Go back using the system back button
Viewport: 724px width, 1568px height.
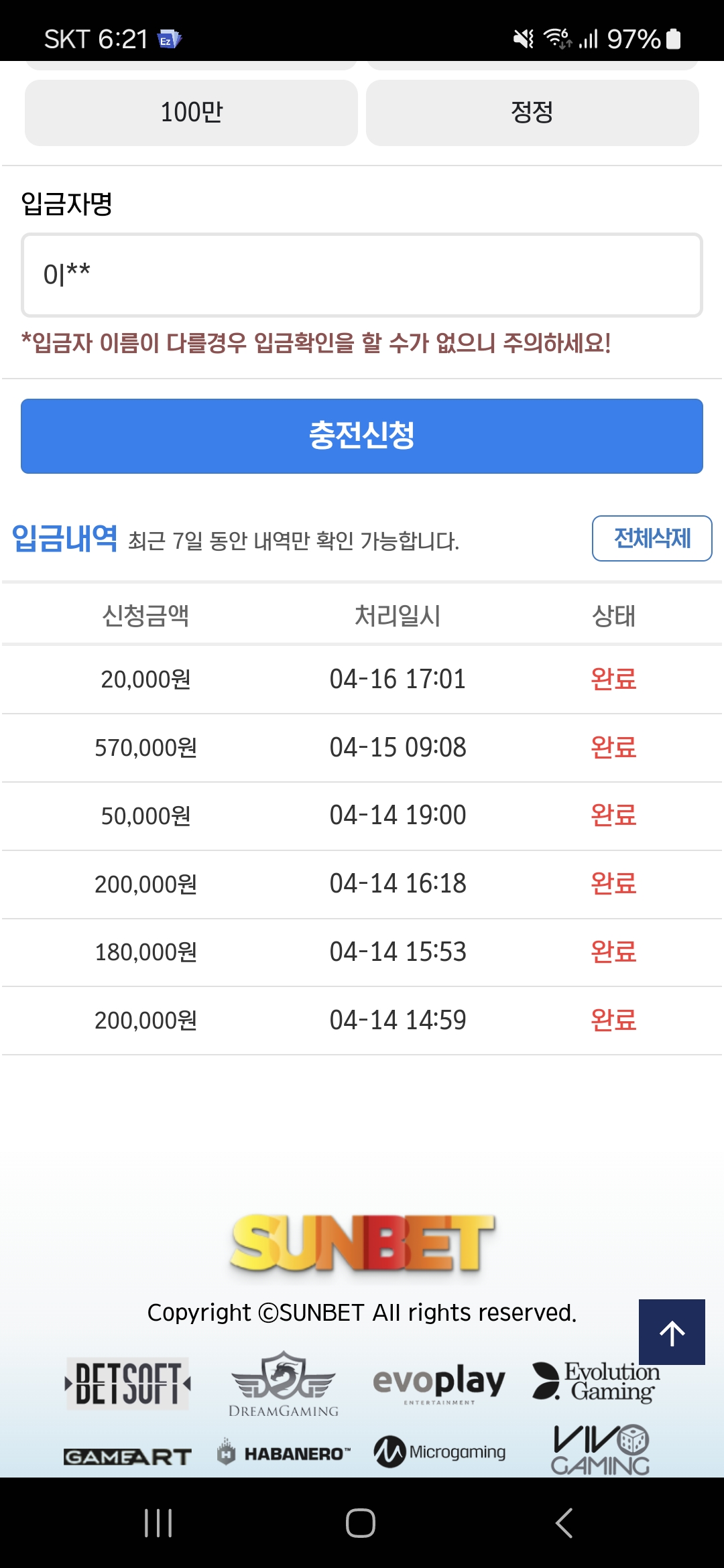pos(564,1523)
